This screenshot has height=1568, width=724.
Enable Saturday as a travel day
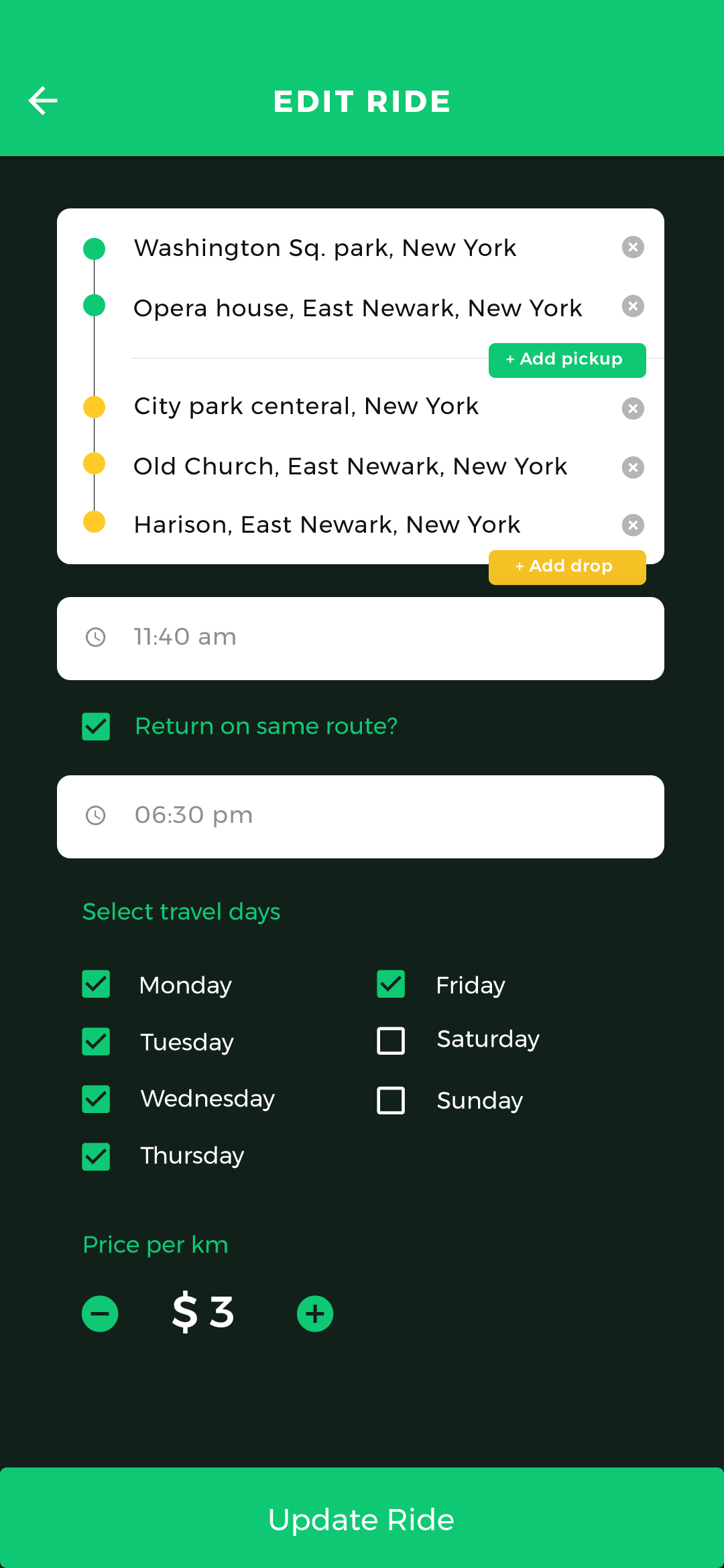(390, 1041)
